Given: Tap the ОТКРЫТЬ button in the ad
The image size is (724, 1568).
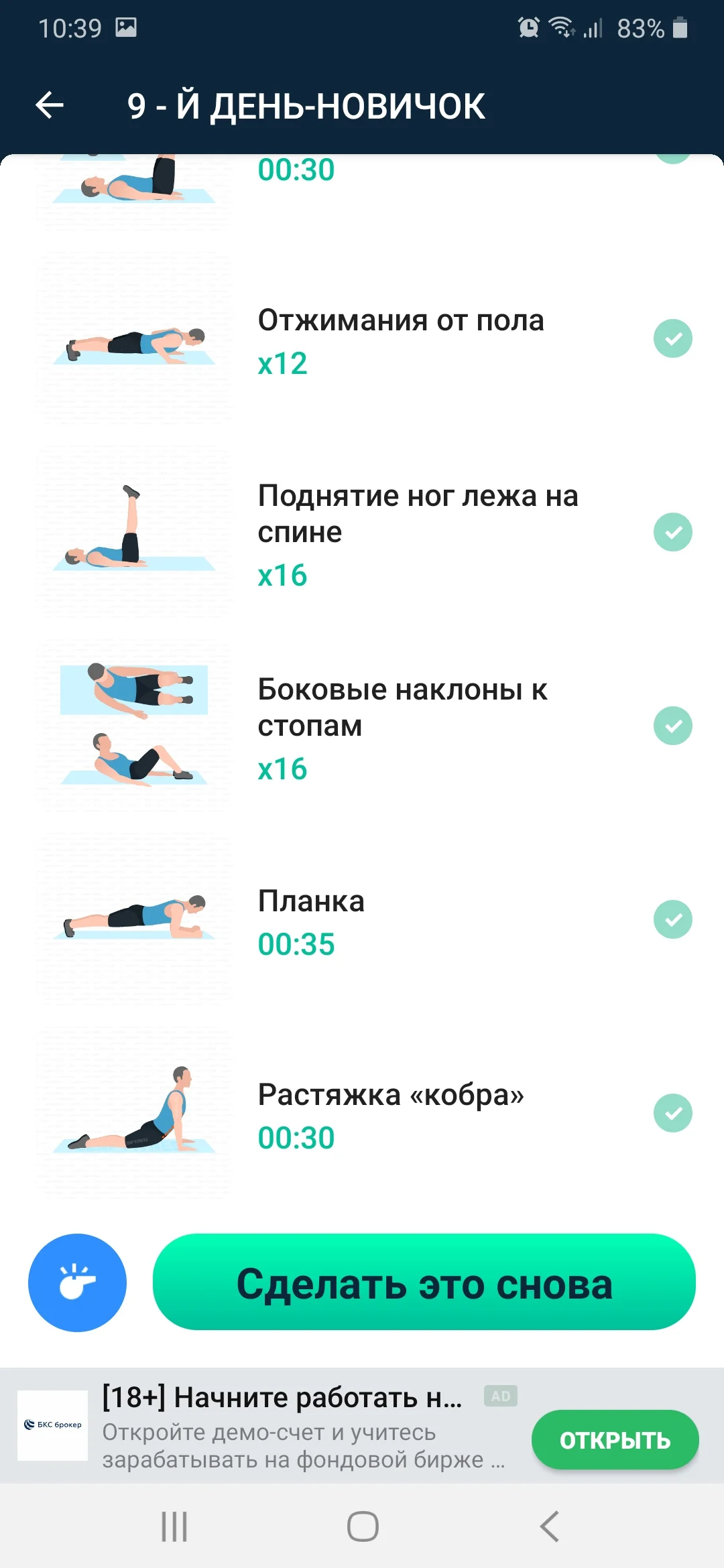Looking at the screenshot, I should click(x=615, y=1439).
